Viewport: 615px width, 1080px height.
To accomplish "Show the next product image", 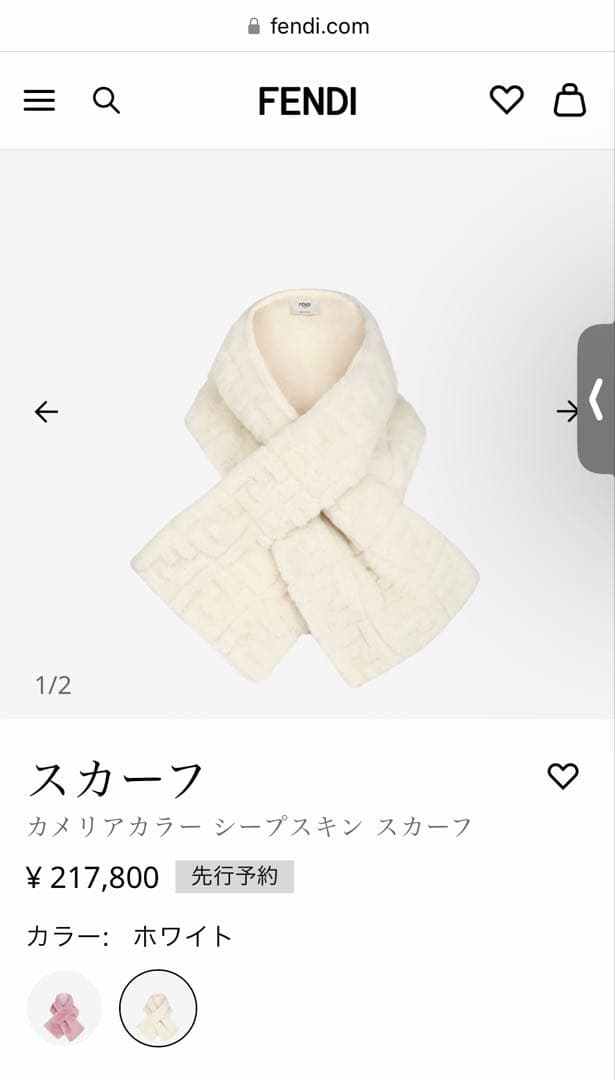I will pos(566,411).
